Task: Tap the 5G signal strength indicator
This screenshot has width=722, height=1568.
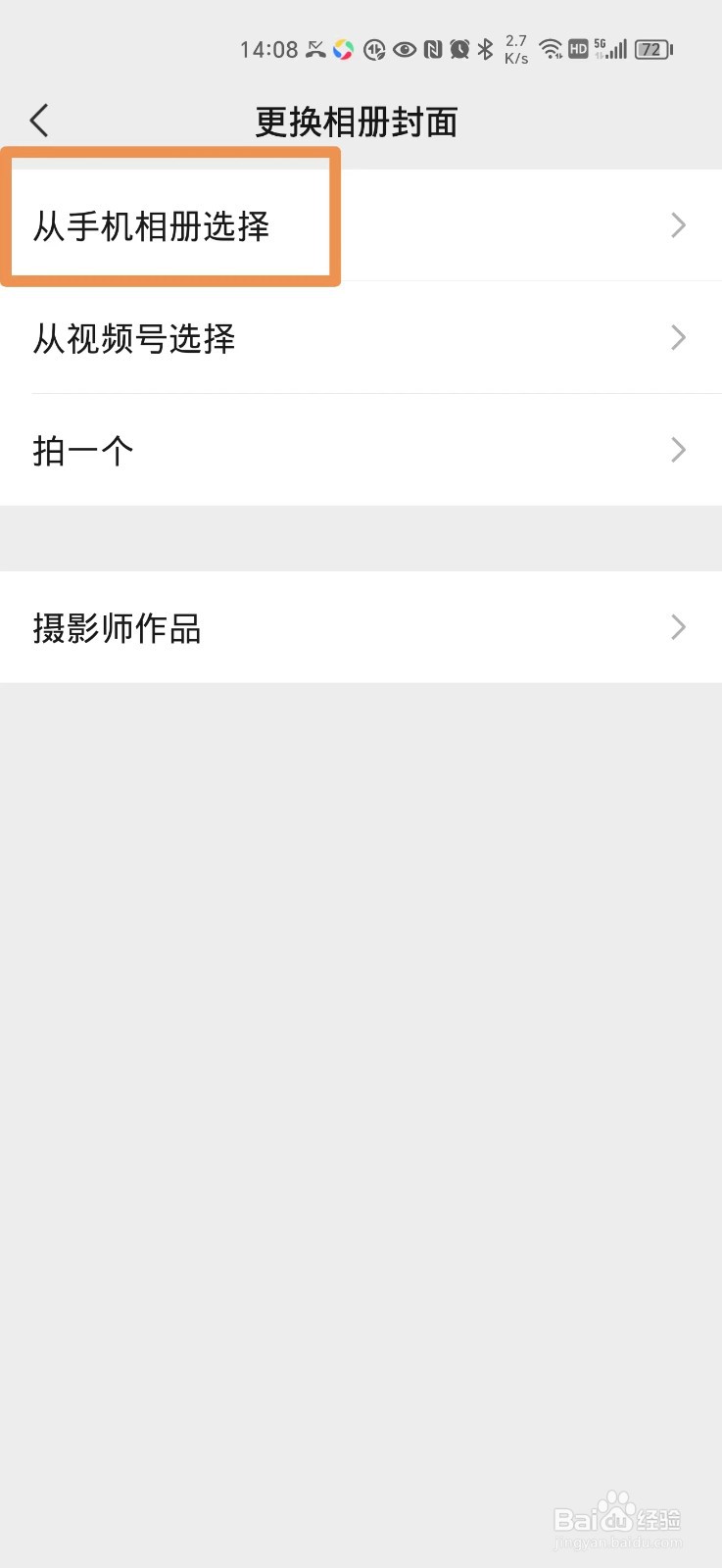Action: tap(612, 49)
